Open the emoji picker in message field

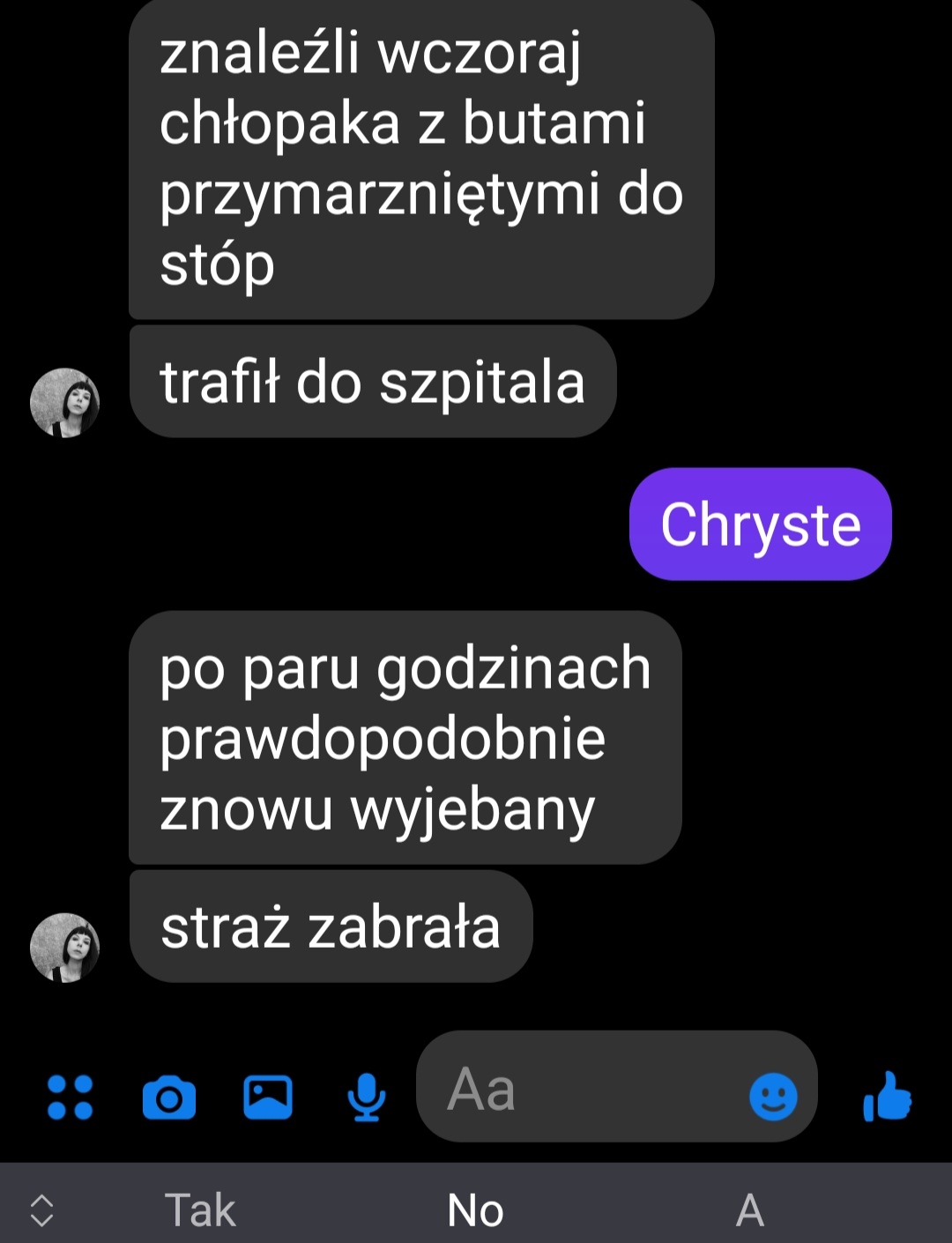coord(772,1097)
